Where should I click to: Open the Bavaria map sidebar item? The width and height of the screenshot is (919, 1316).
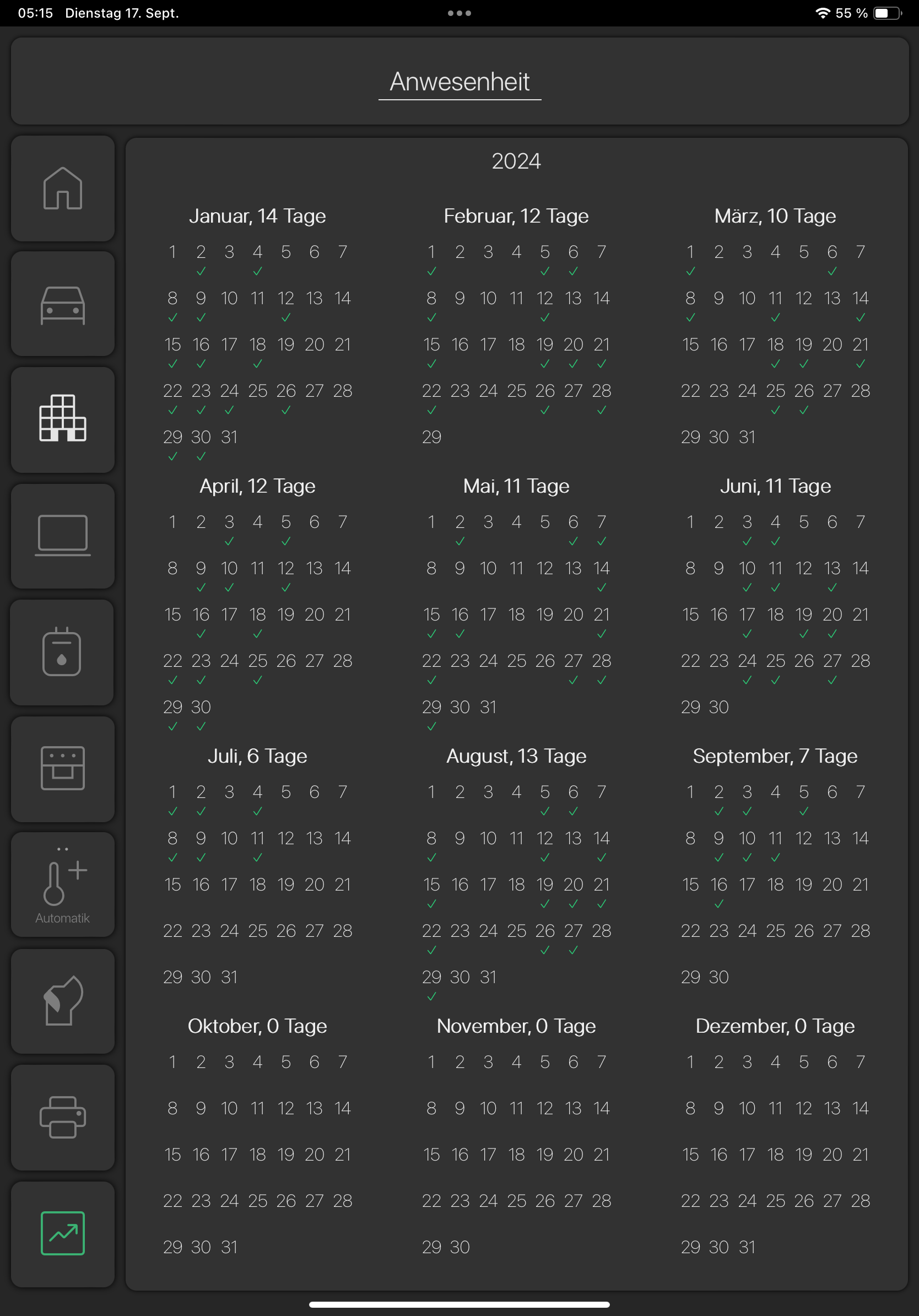[x=62, y=1001]
